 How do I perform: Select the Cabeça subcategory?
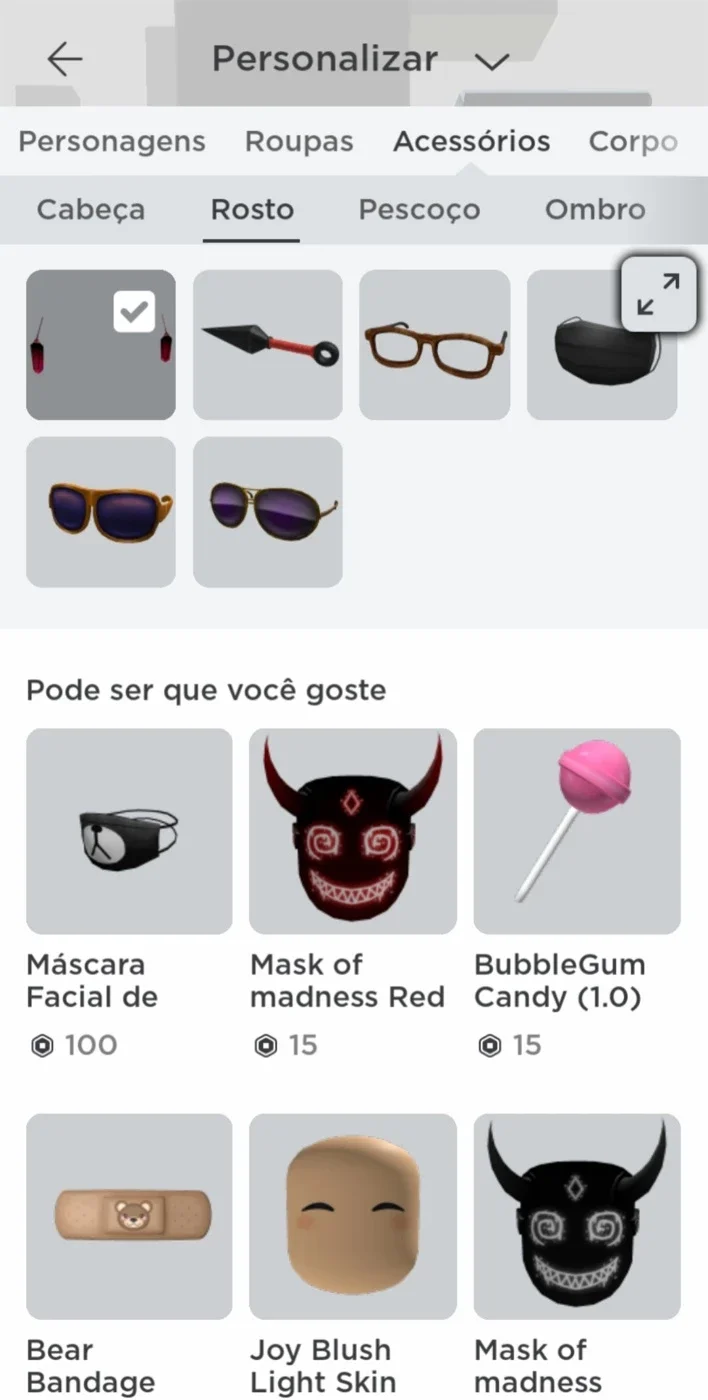(91, 209)
